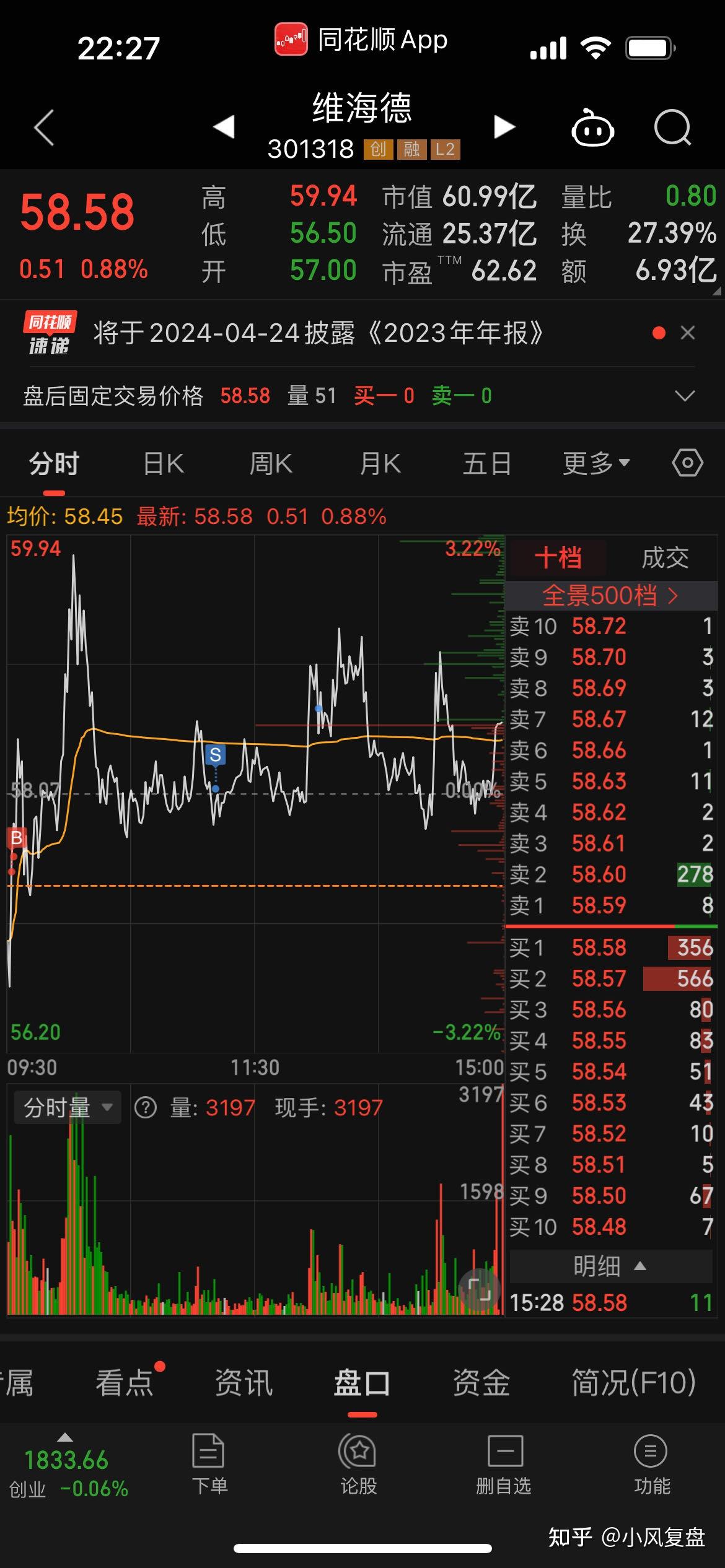
Task: Open 简况(F10) company profile tab
Action: (x=633, y=1383)
